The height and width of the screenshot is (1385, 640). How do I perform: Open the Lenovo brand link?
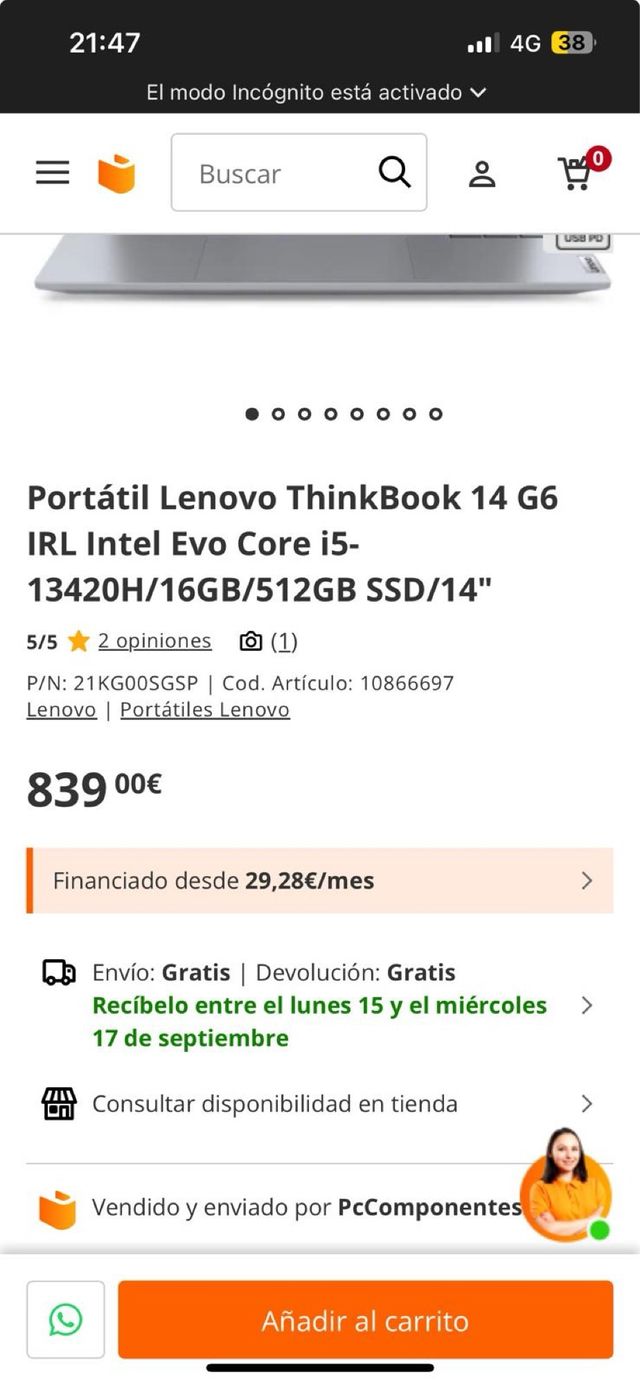[61, 710]
